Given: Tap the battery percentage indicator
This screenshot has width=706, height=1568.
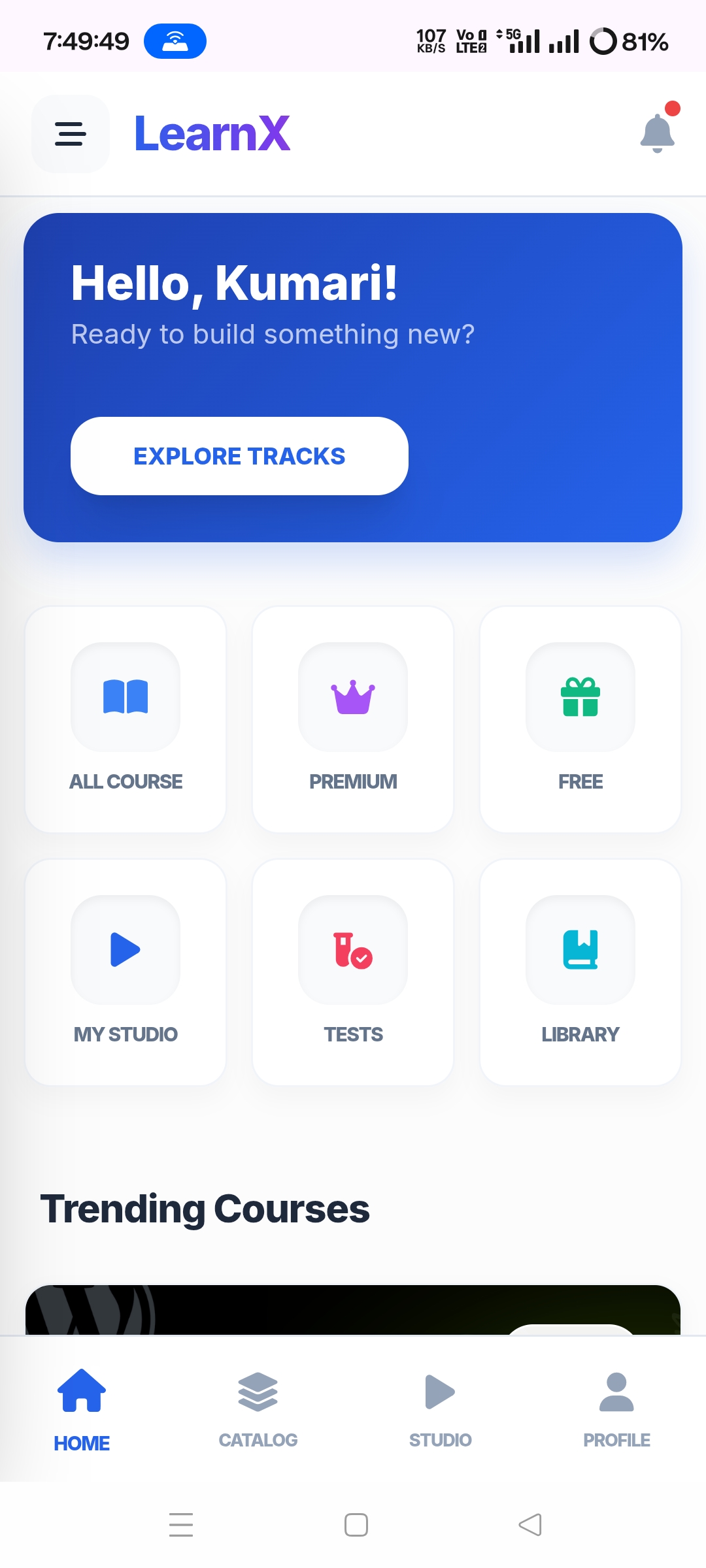Looking at the screenshot, I should pyautogui.click(x=644, y=41).
